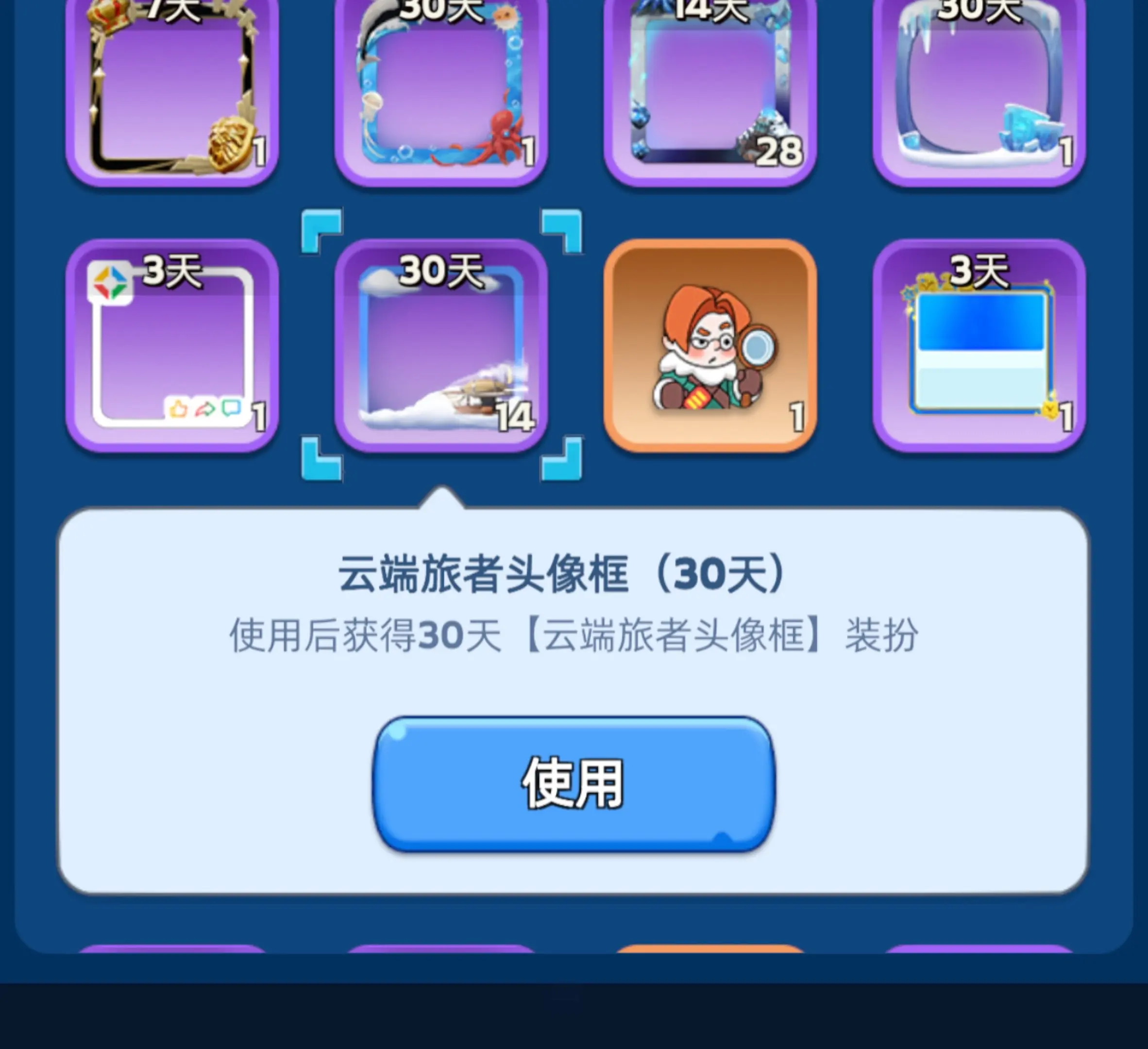This screenshot has height=1049, width=1148.
Task: Select the 7天 golden lion avatar frame
Action: click(172, 91)
